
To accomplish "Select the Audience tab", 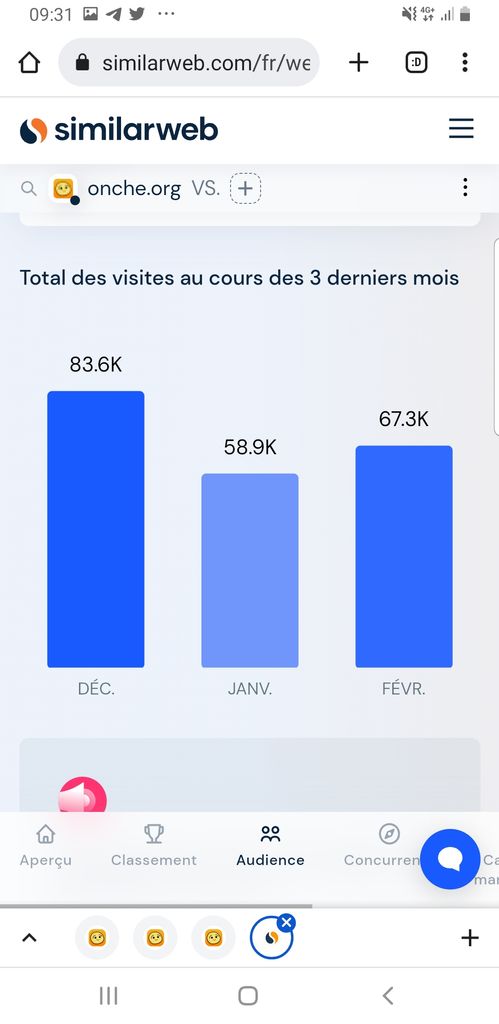I will (x=270, y=845).
